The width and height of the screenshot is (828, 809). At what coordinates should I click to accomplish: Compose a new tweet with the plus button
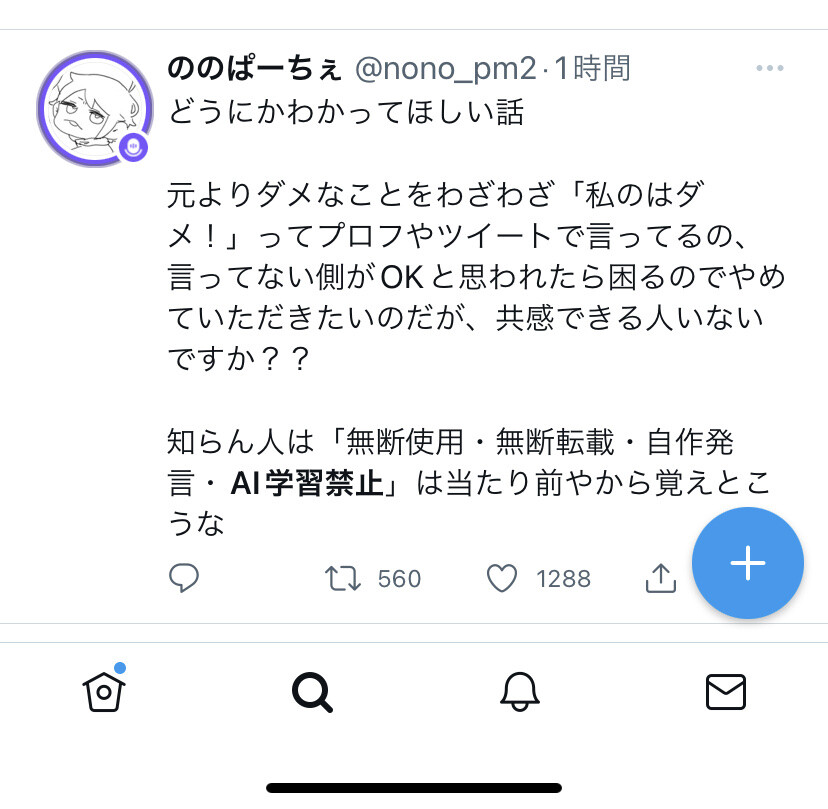tap(748, 563)
